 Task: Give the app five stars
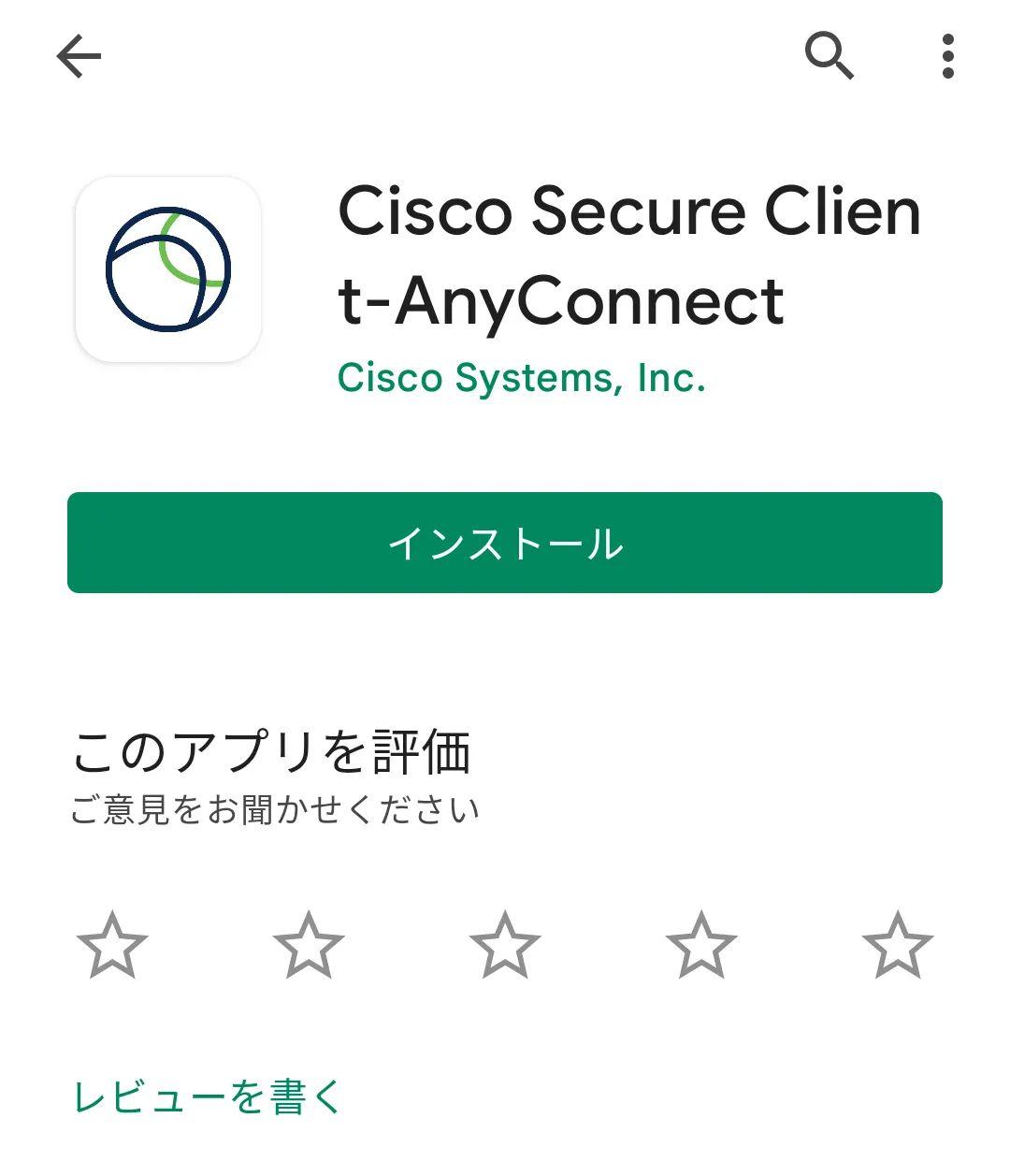[x=898, y=945]
